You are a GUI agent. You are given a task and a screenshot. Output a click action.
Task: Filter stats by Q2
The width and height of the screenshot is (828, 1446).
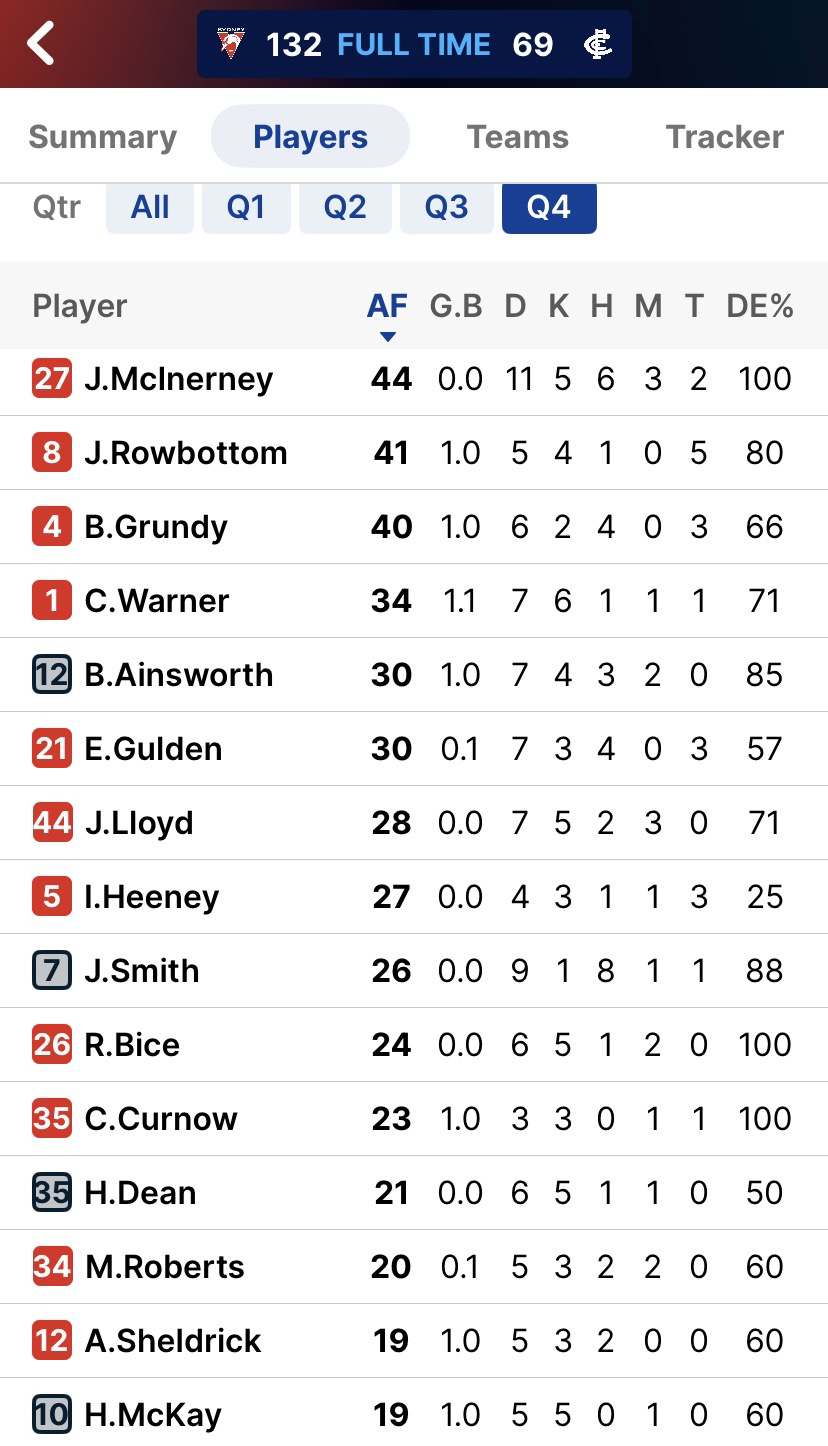(x=345, y=208)
